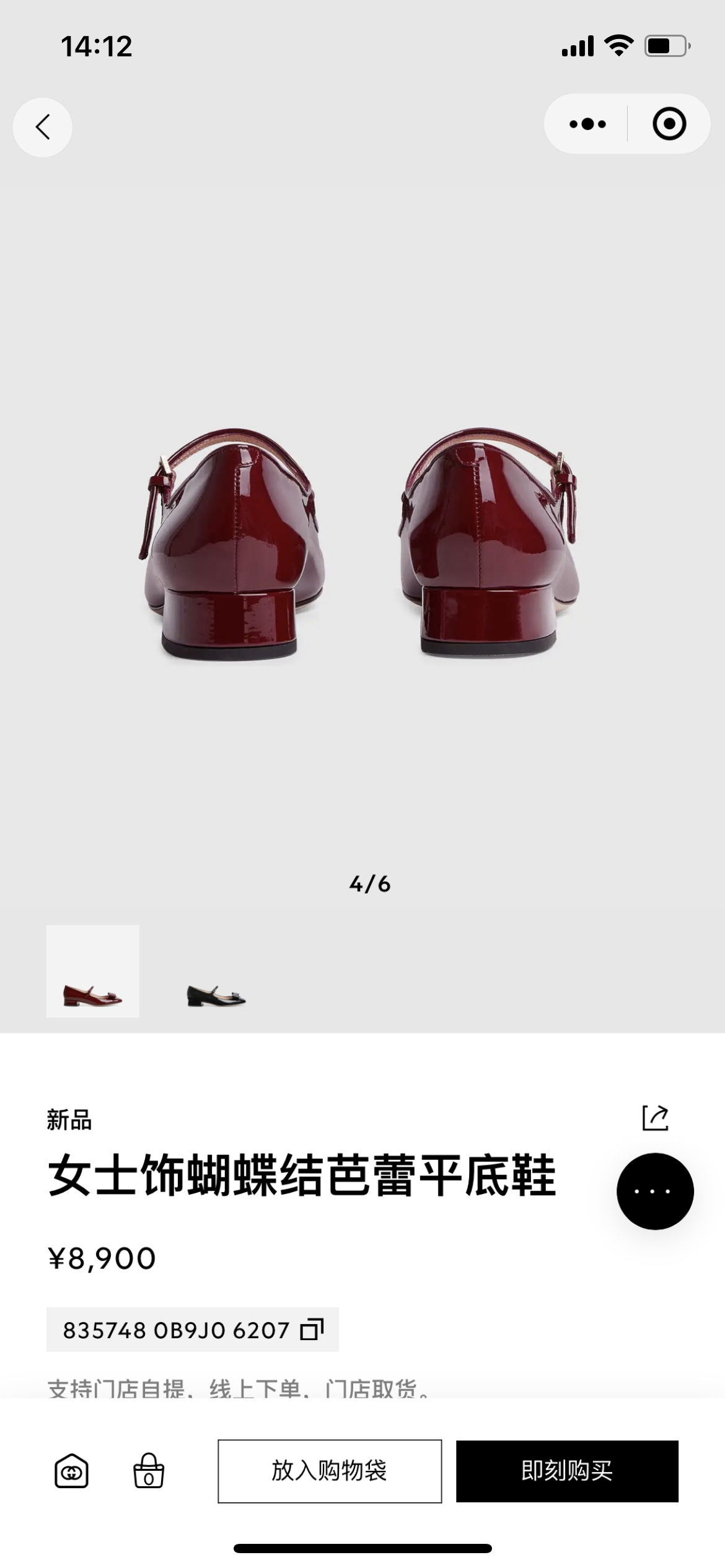The width and height of the screenshot is (725, 1568).
Task: Open the black floating chat bubble
Action: point(655,1191)
